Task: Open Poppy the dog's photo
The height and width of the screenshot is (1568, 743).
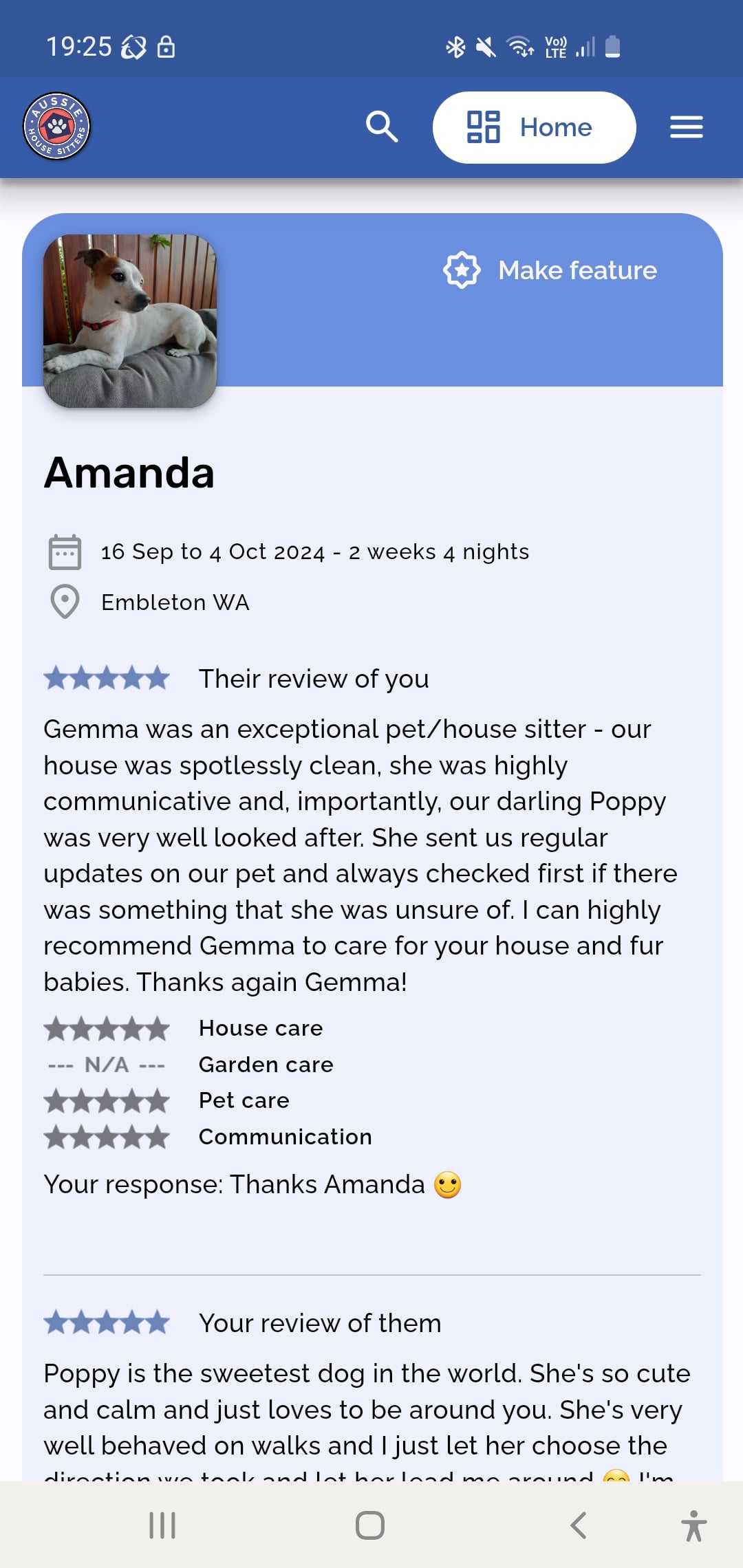Action: 130,321
